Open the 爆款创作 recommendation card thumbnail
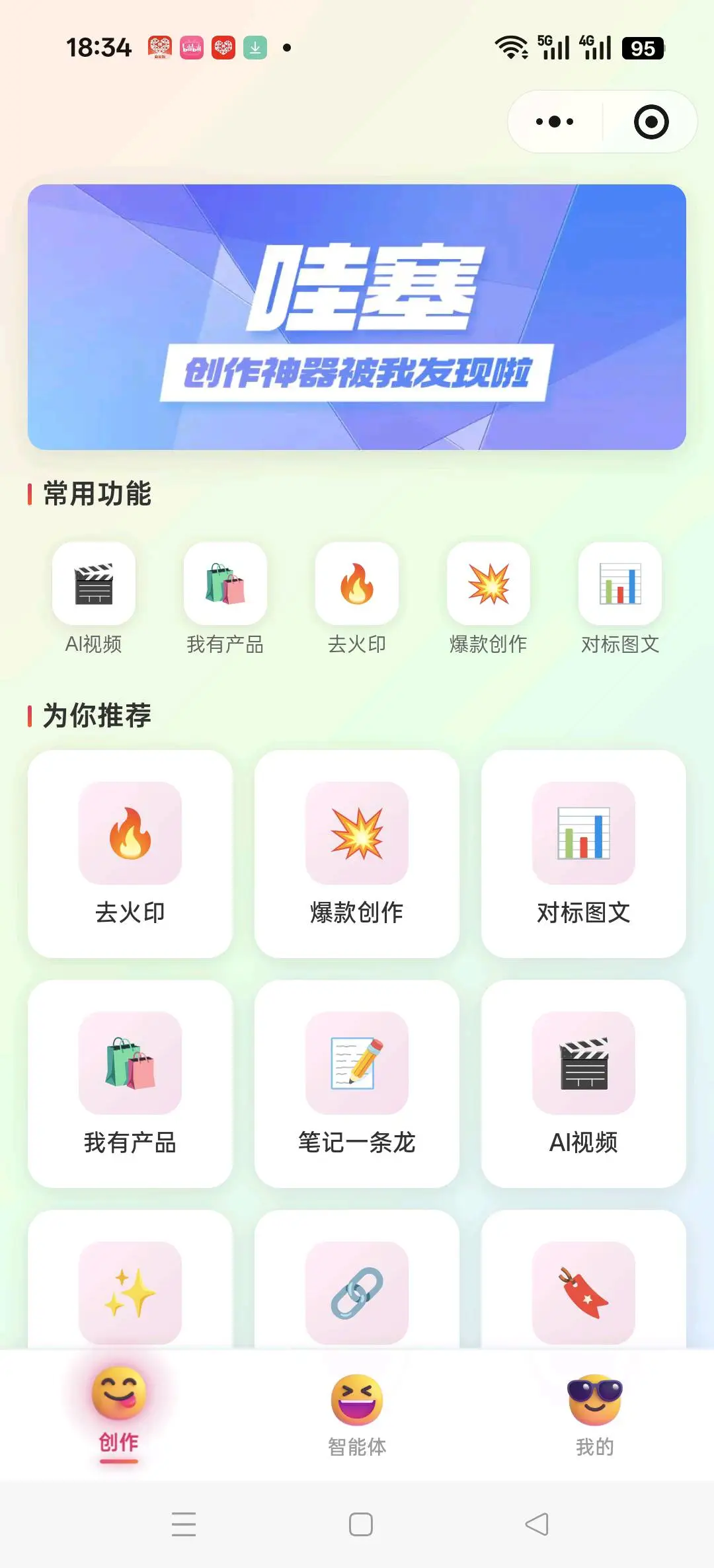The height and width of the screenshot is (1568, 714). pyautogui.click(x=356, y=835)
